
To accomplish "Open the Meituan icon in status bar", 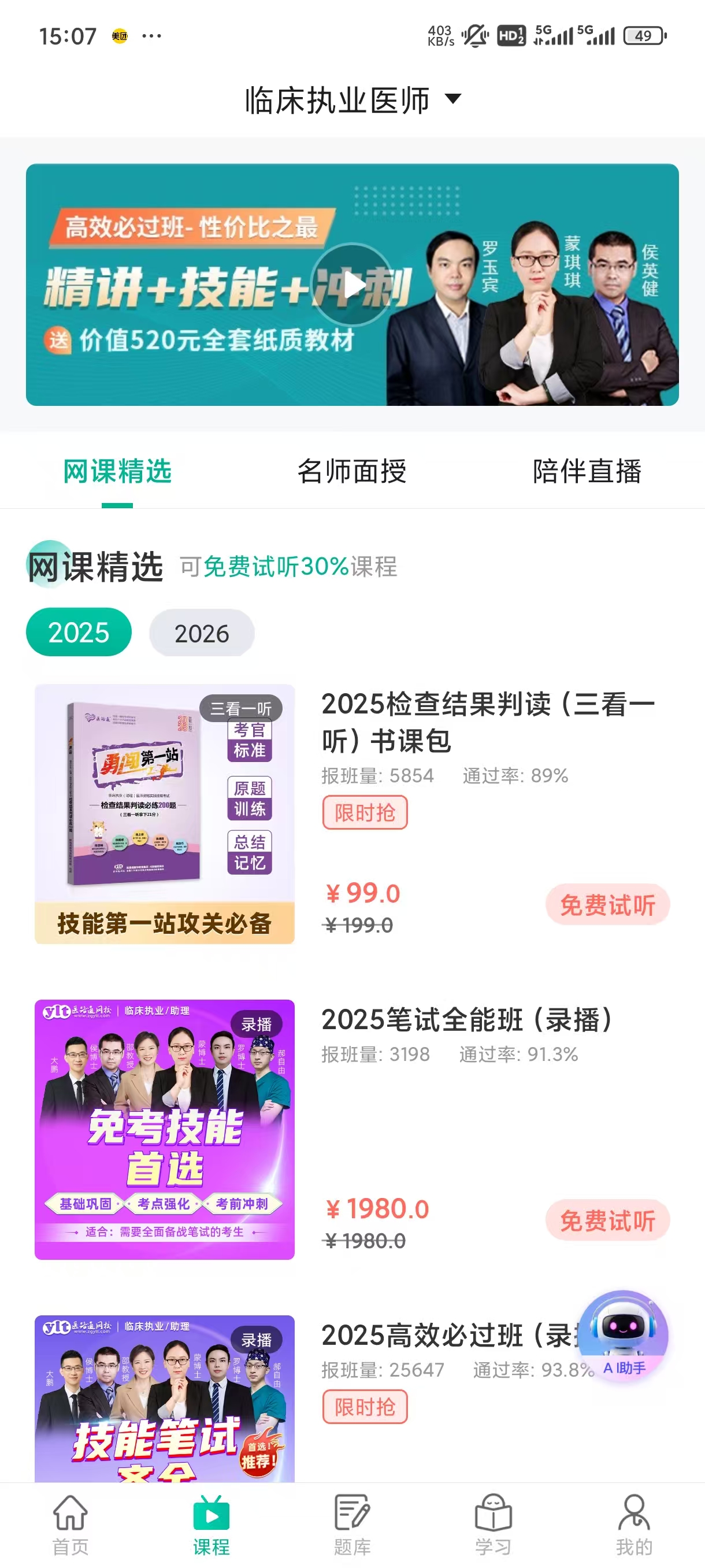I will point(119,36).
